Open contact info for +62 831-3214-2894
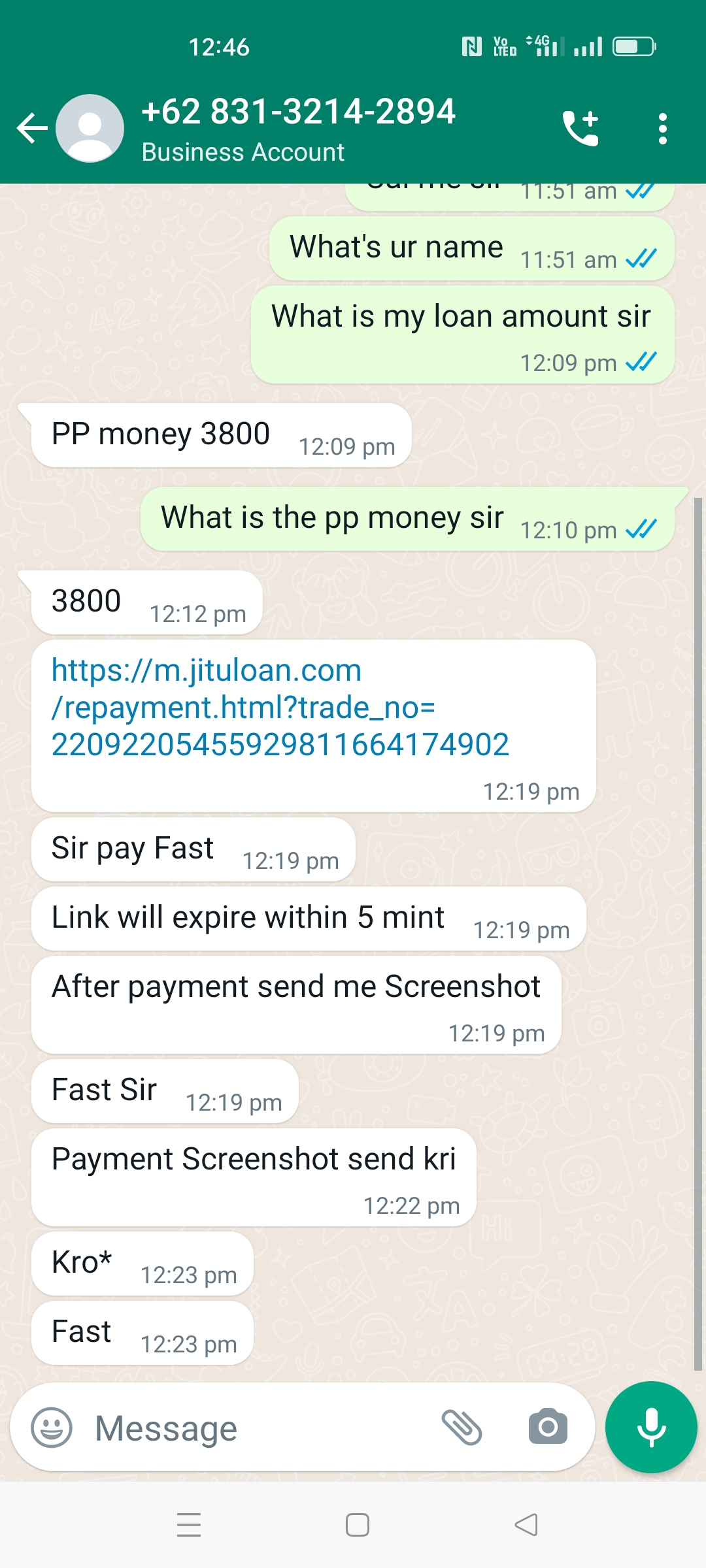 tap(298, 128)
